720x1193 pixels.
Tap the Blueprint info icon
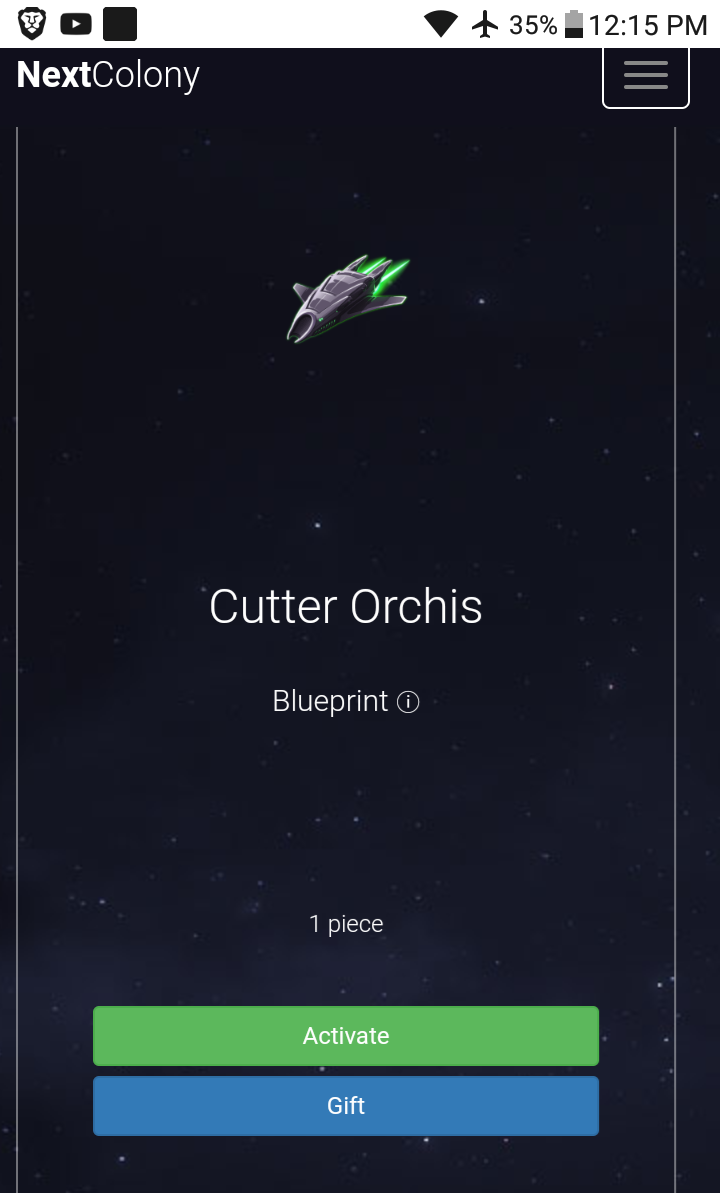point(406,702)
